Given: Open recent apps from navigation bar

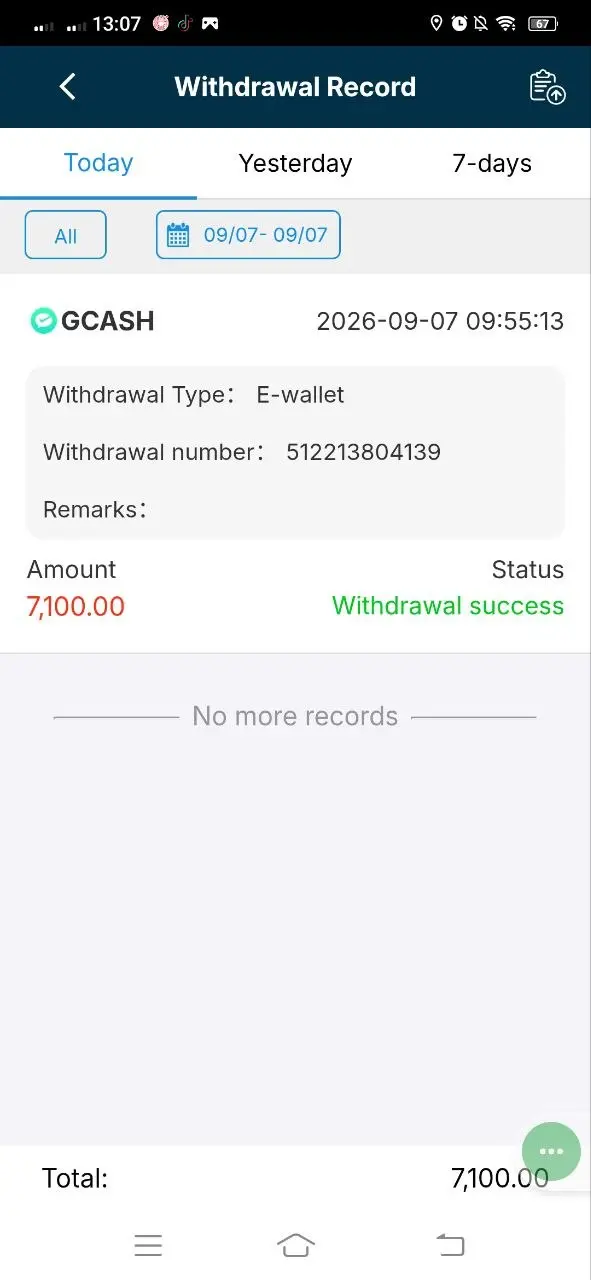Looking at the screenshot, I should click(148, 1245).
